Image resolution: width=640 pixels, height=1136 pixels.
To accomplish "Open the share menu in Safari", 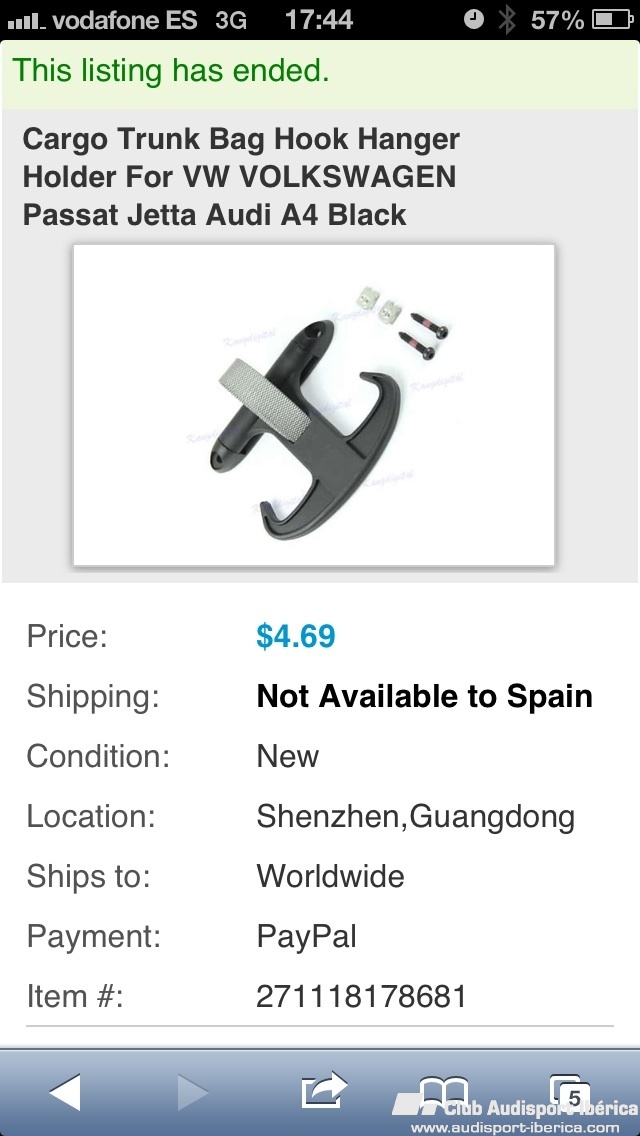I will coord(323,1090).
